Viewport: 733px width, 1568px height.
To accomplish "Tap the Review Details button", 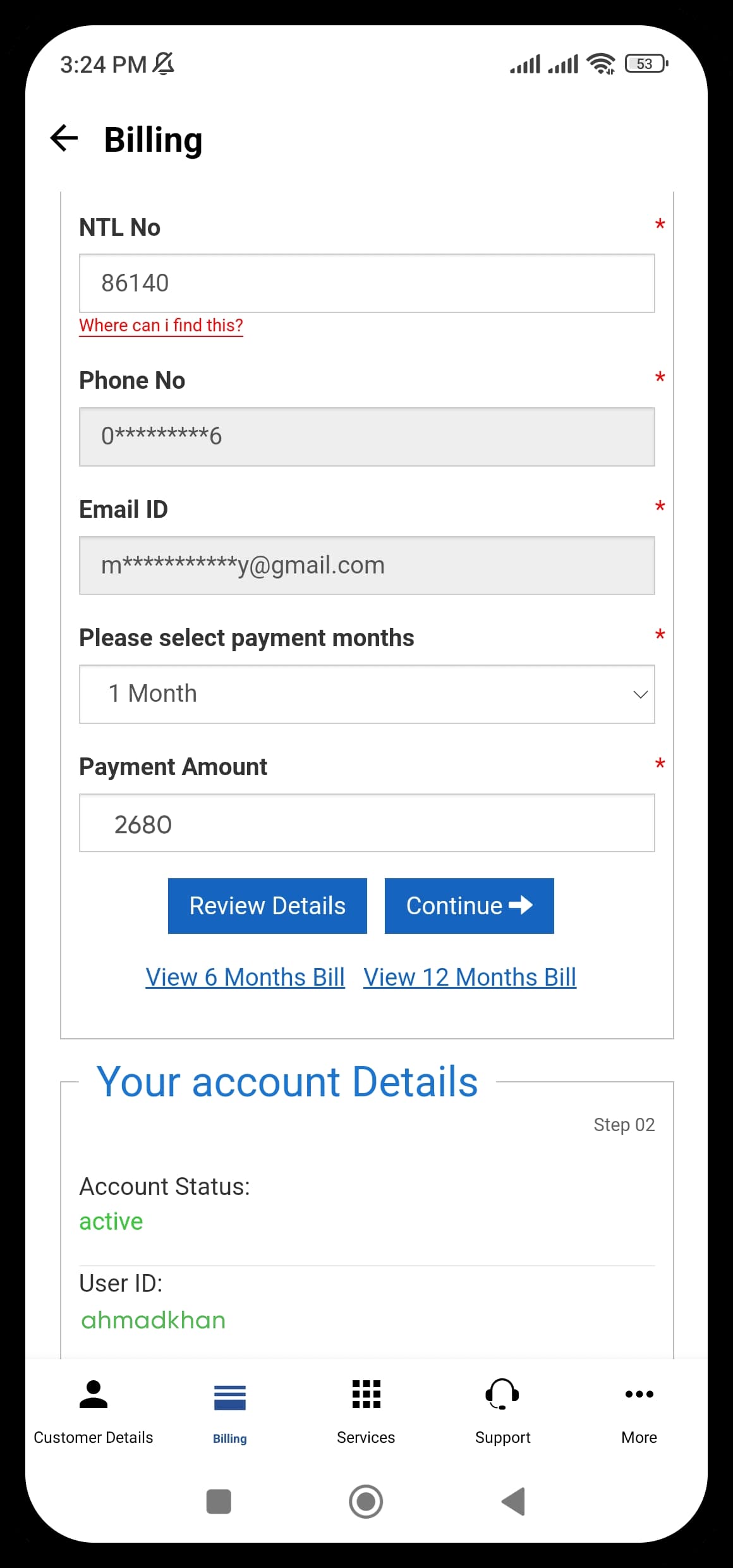I will pyautogui.click(x=267, y=905).
